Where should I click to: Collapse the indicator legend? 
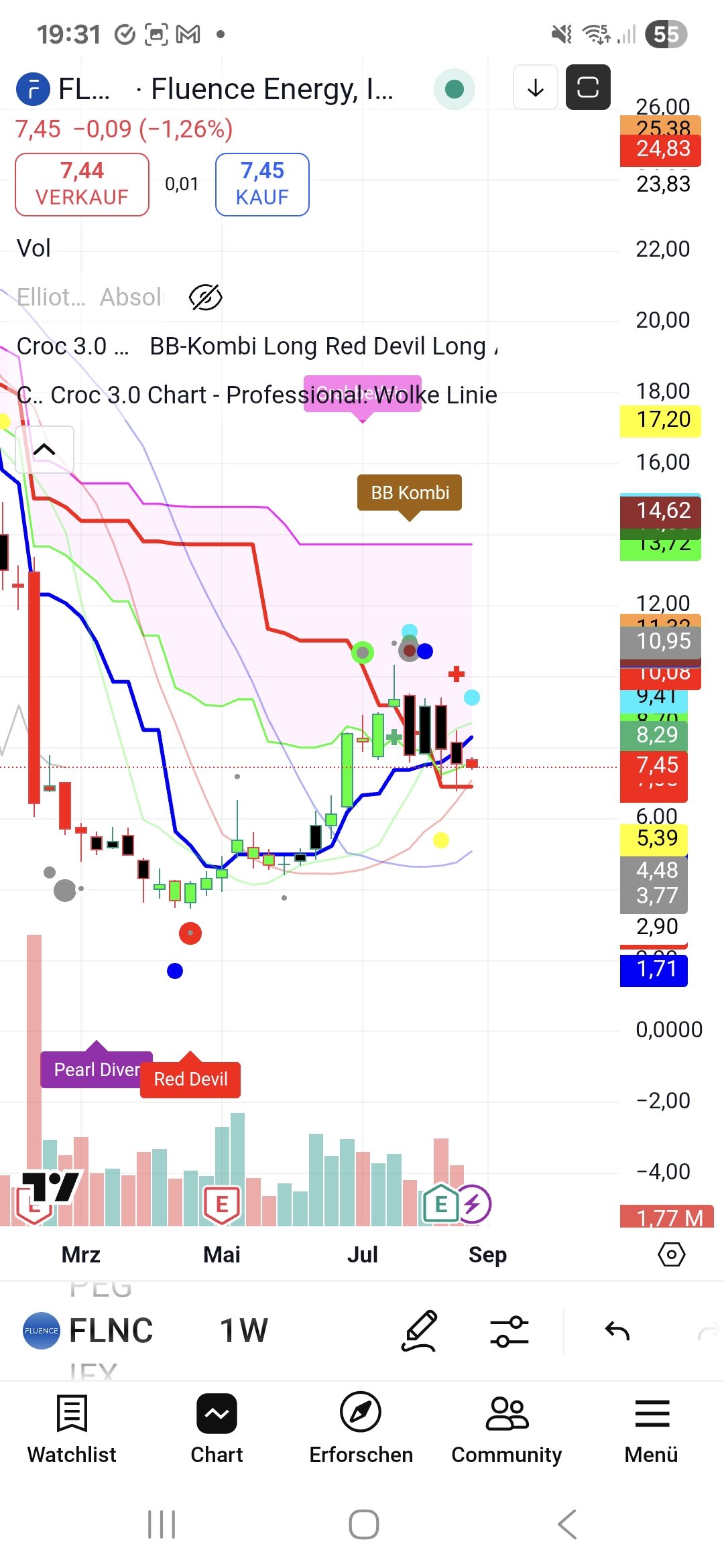point(44,450)
